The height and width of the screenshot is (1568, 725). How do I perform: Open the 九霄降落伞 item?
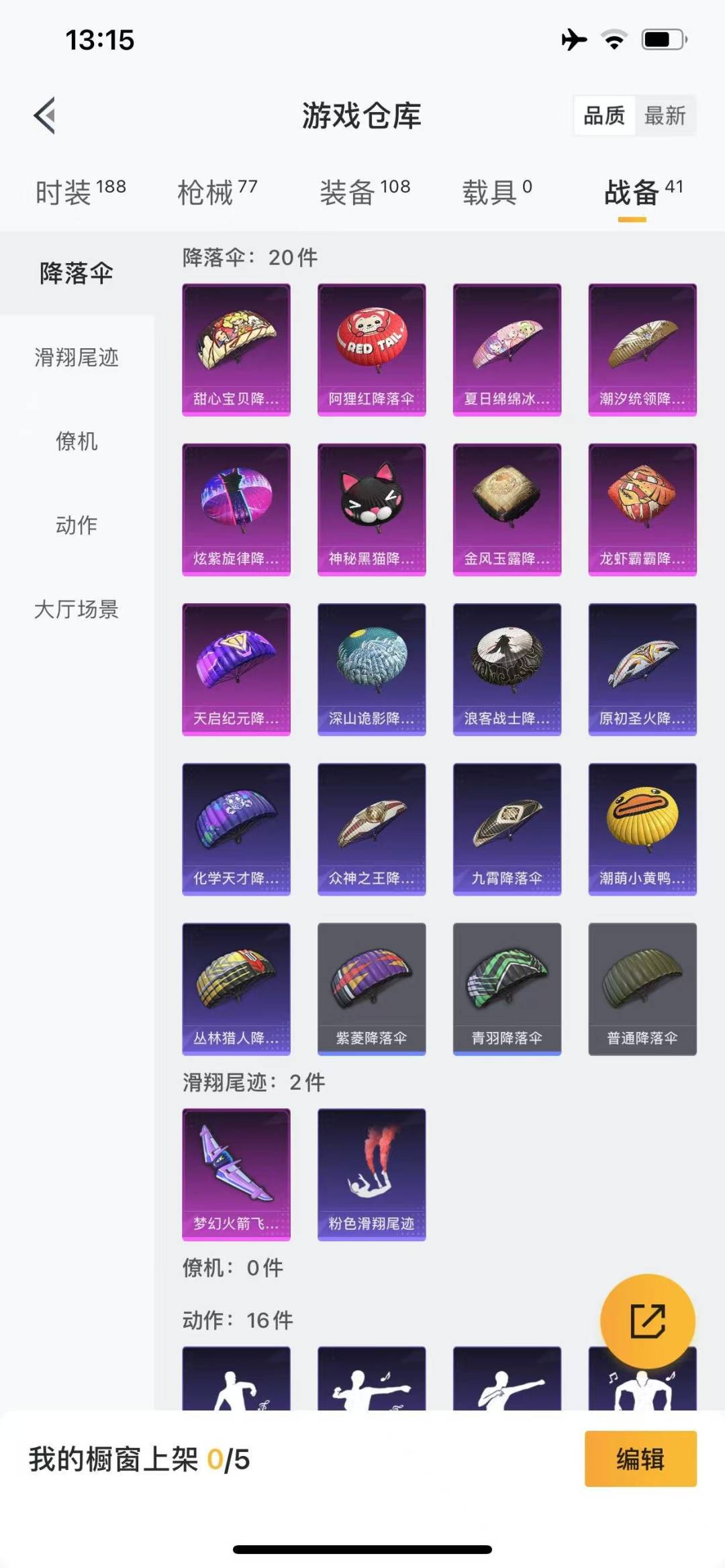click(507, 829)
